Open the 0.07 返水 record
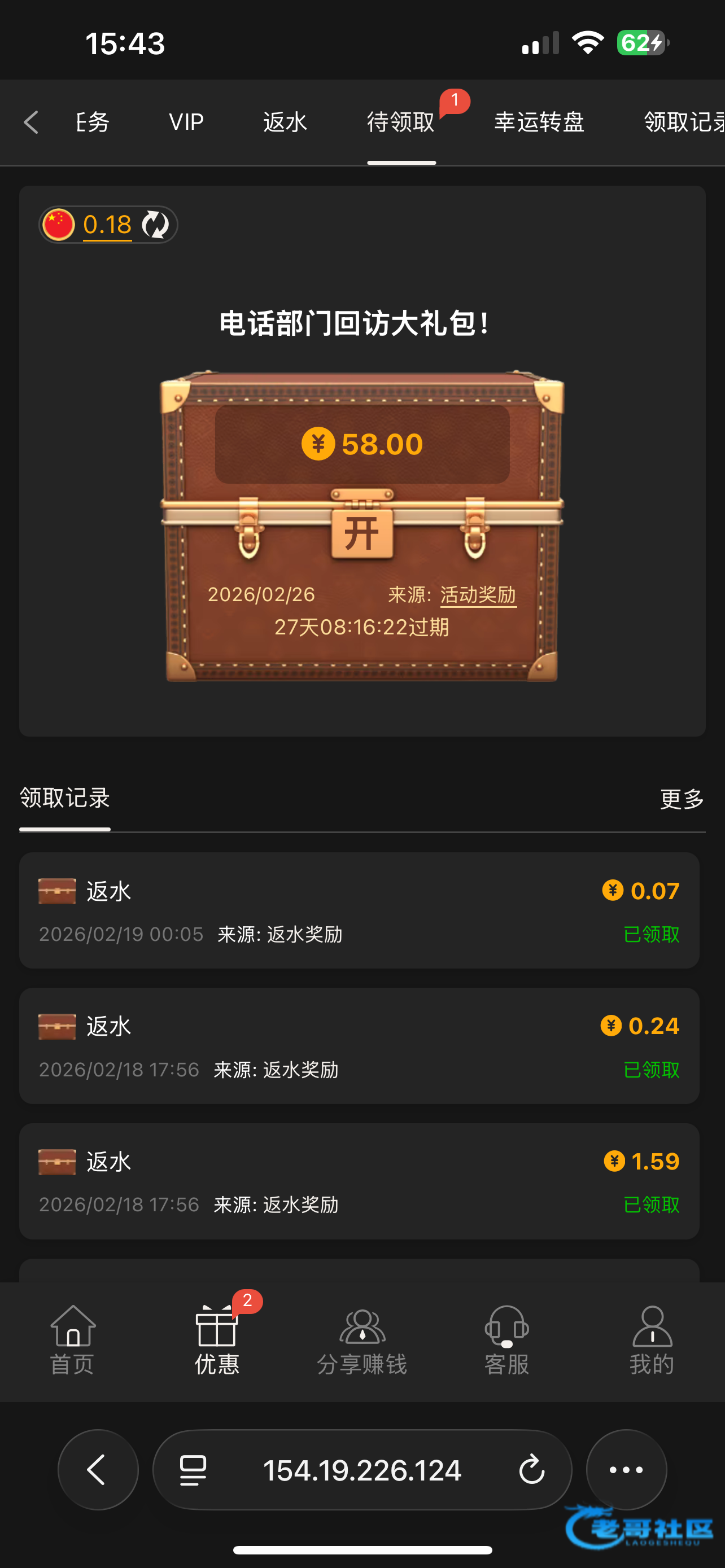725x1568 pixels. point(359,910)
